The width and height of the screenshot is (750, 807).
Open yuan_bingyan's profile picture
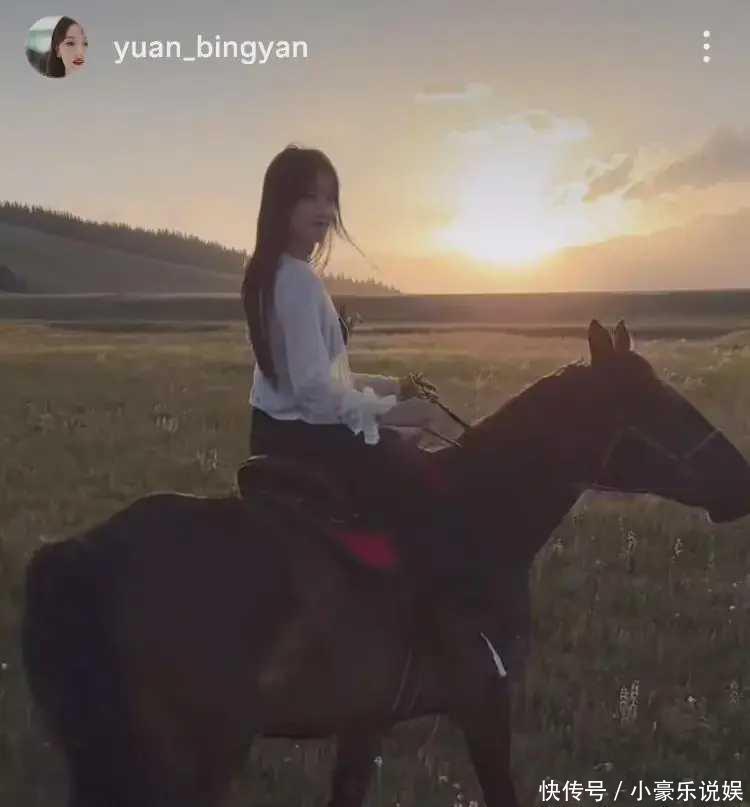(x=56, y=47)
